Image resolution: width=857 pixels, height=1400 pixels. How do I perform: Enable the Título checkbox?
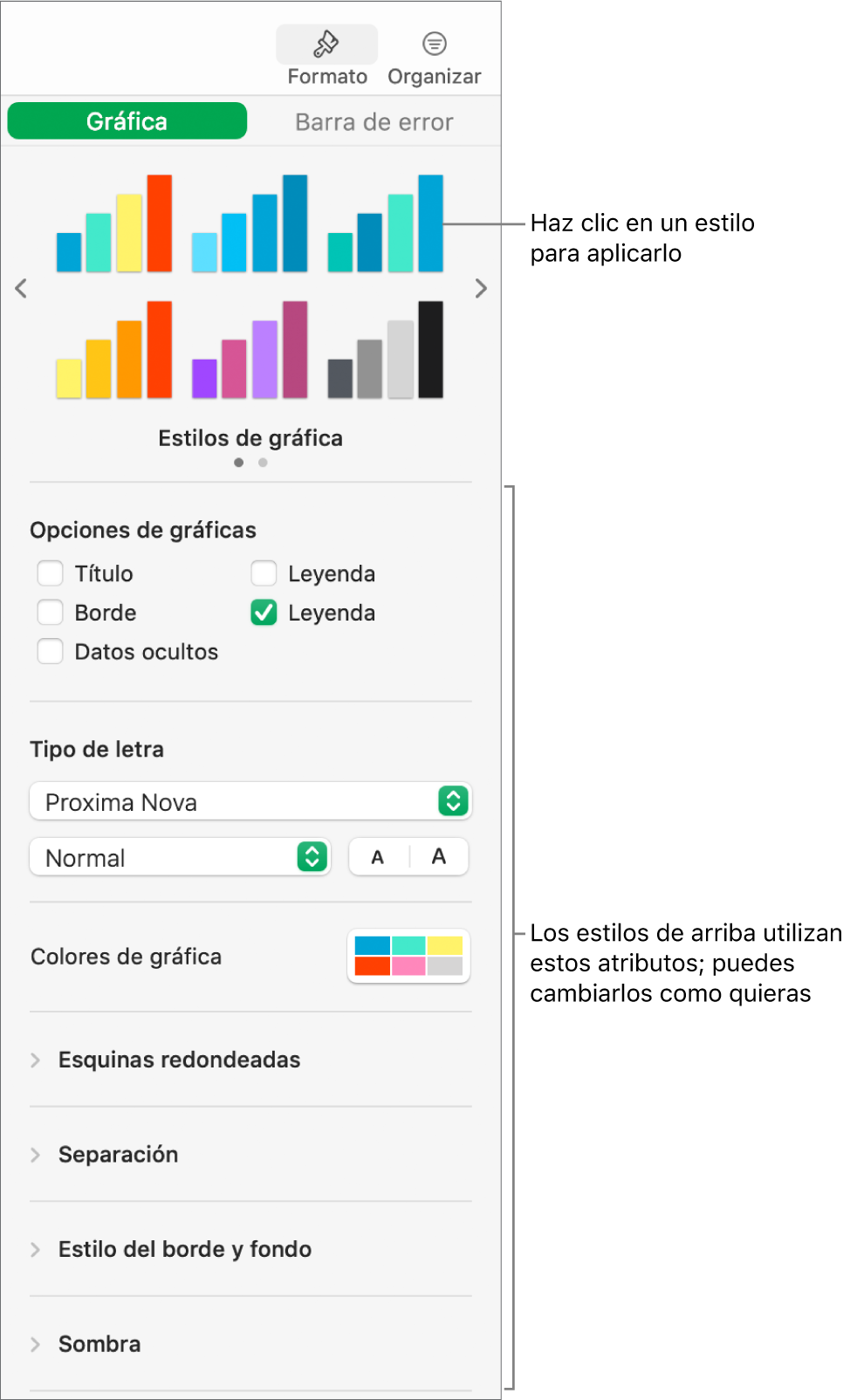[x=51, y=573]
